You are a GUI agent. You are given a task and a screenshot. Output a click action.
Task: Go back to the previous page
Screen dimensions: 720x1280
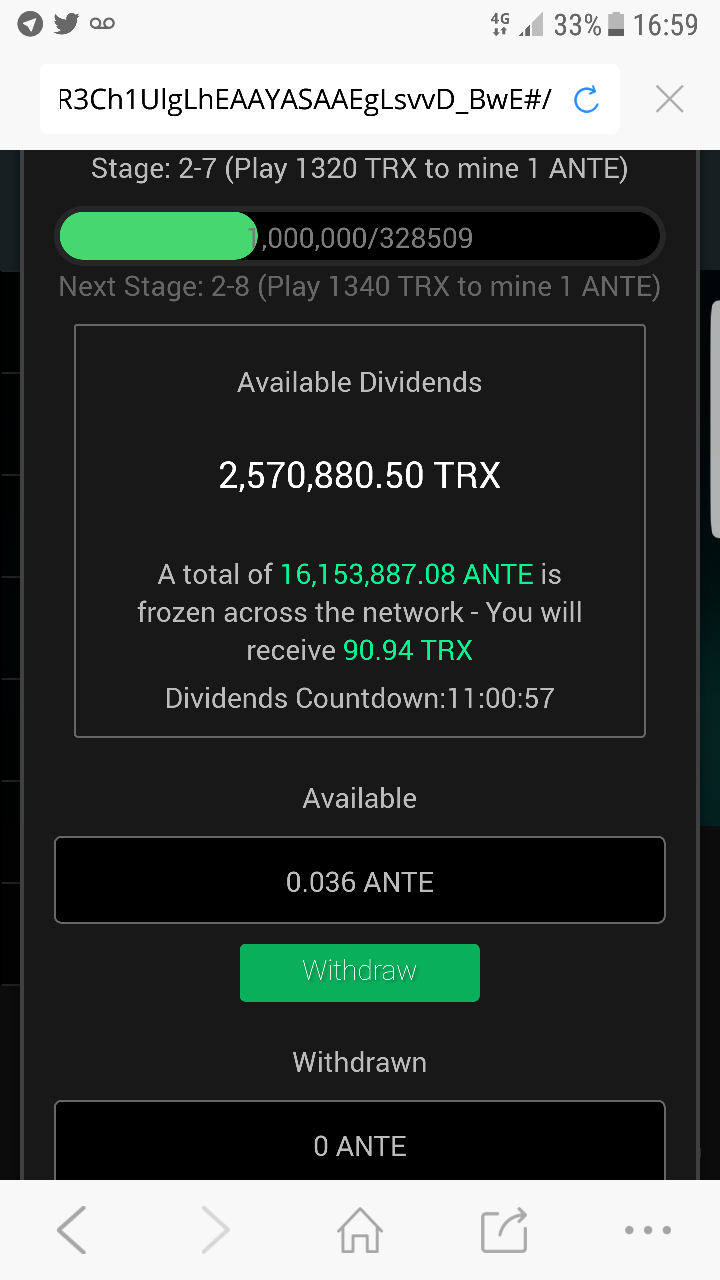pyautogui.click(x=72, y=1230)
